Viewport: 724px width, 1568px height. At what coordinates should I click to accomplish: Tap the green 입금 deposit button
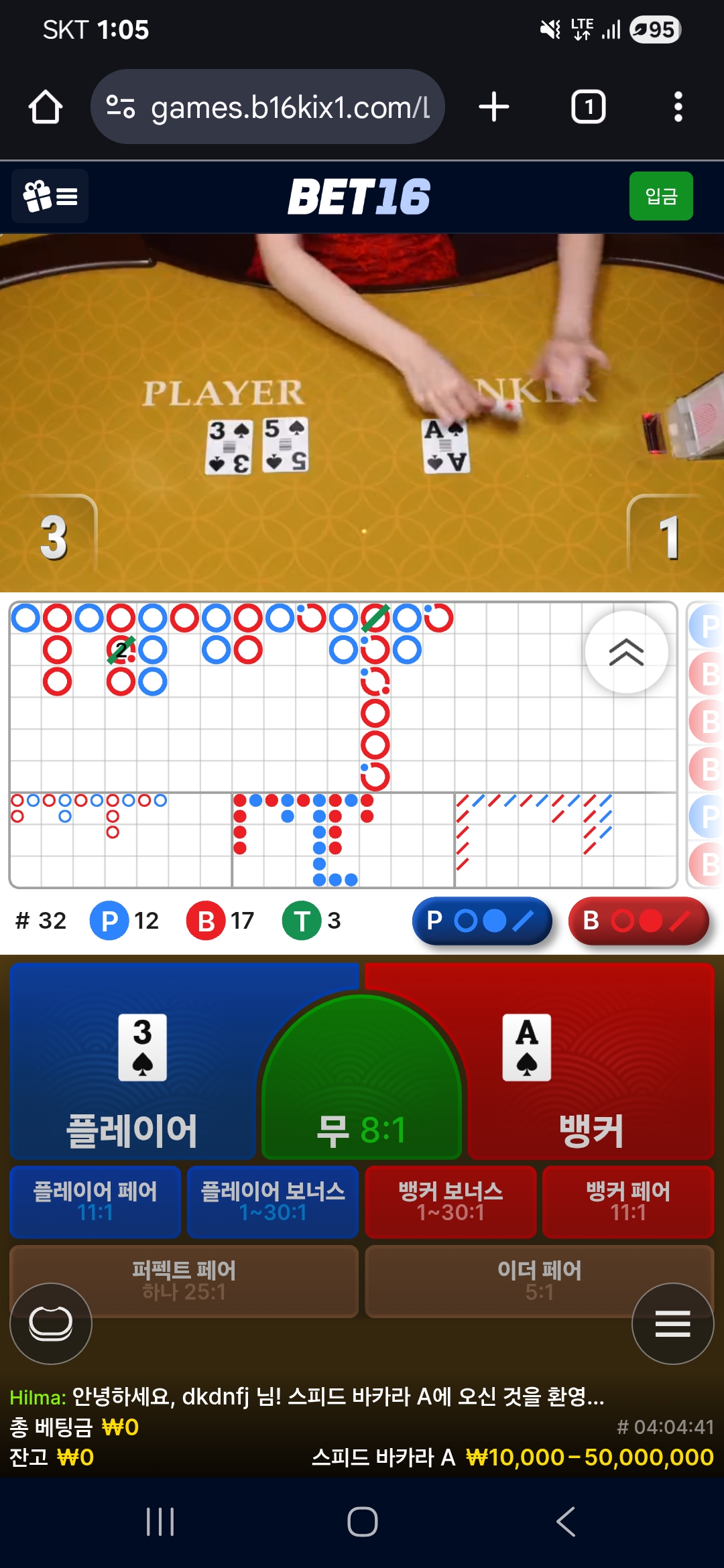click(661, 196)
